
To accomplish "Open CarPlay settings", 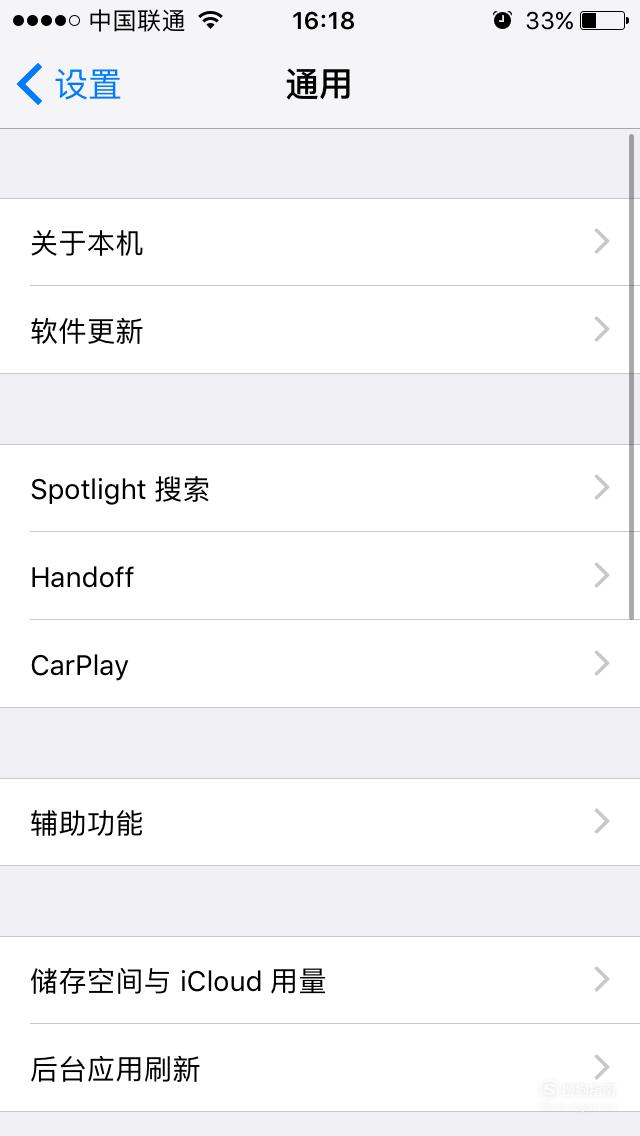I will (x=320, y=664).
